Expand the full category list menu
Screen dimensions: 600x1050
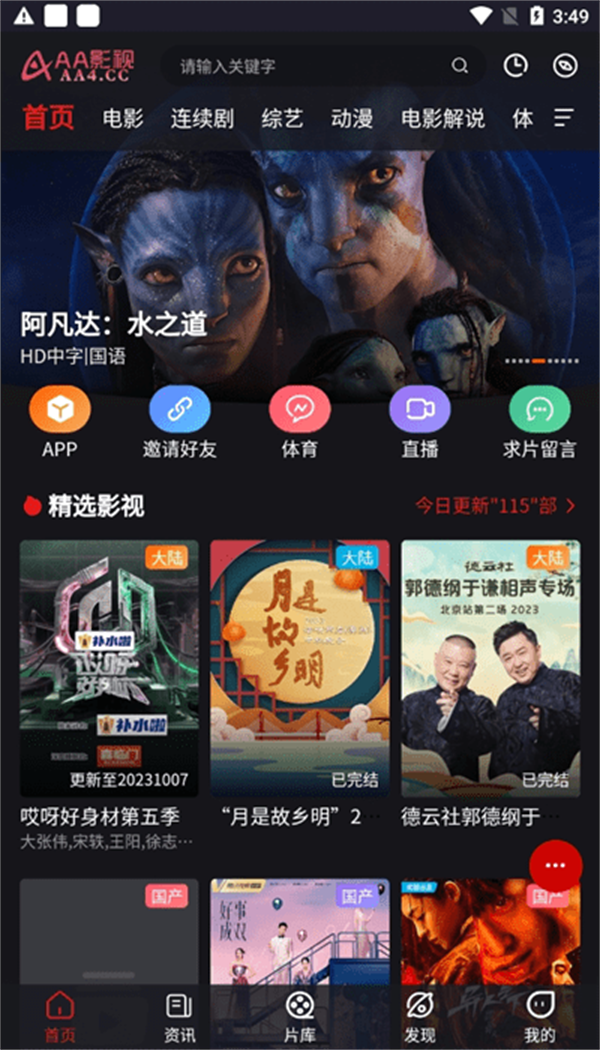(x=565, y=119)
